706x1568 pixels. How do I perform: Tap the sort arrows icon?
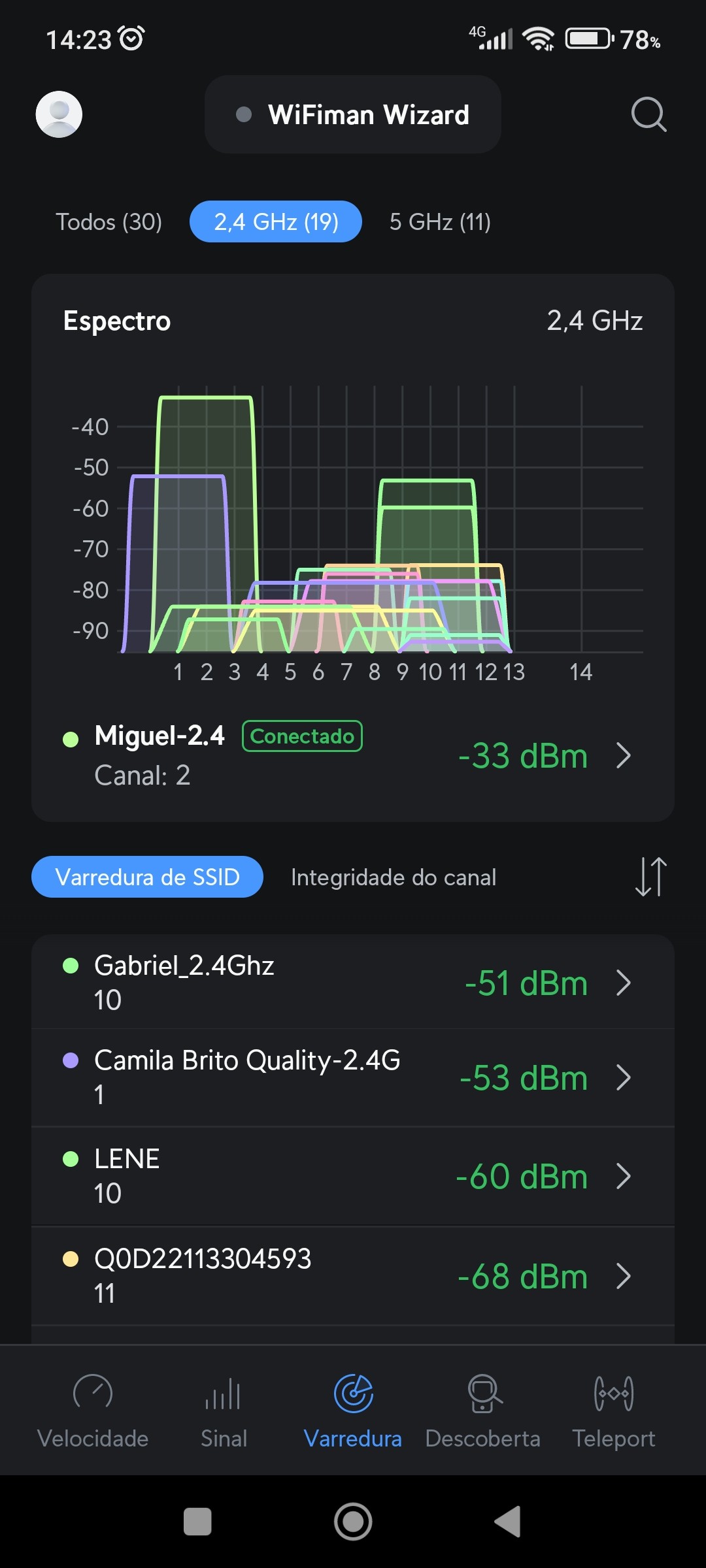tap(650, 877)
